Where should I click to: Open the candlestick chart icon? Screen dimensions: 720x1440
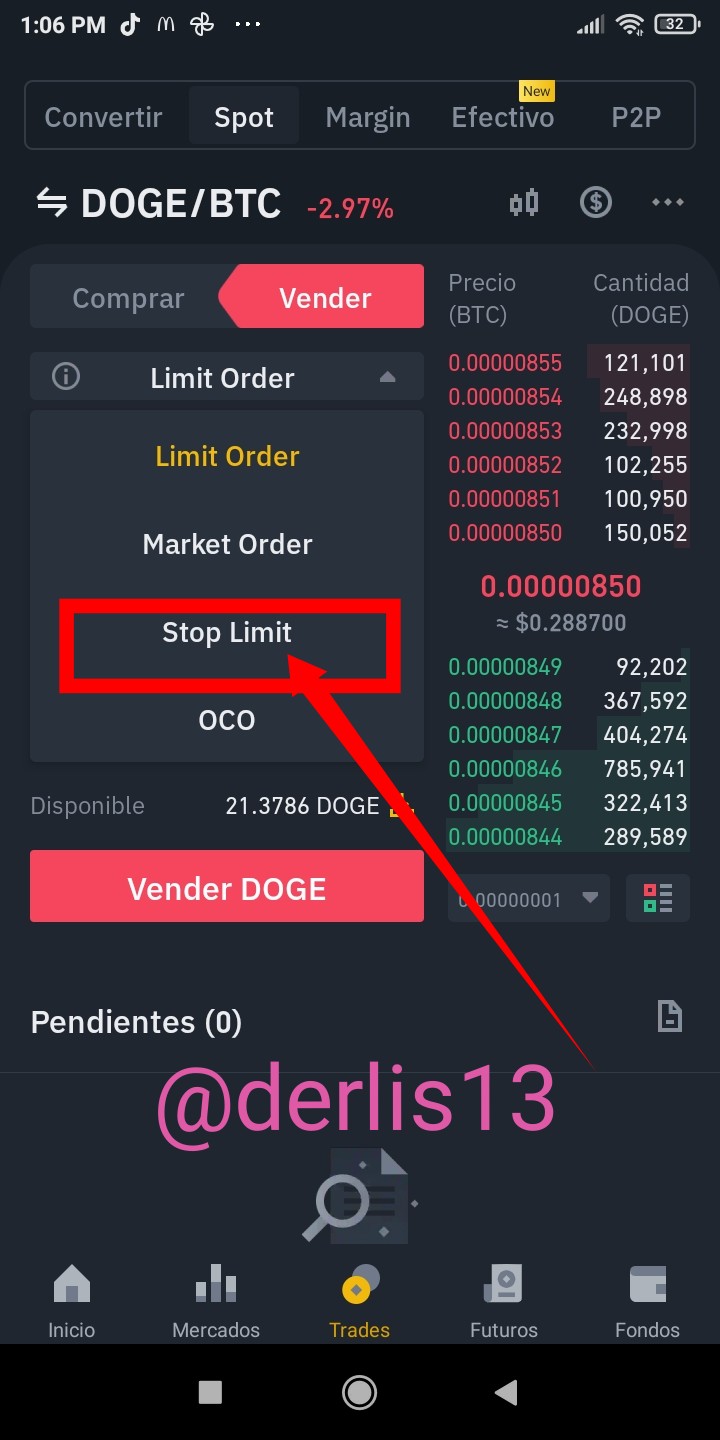point(524,203)
